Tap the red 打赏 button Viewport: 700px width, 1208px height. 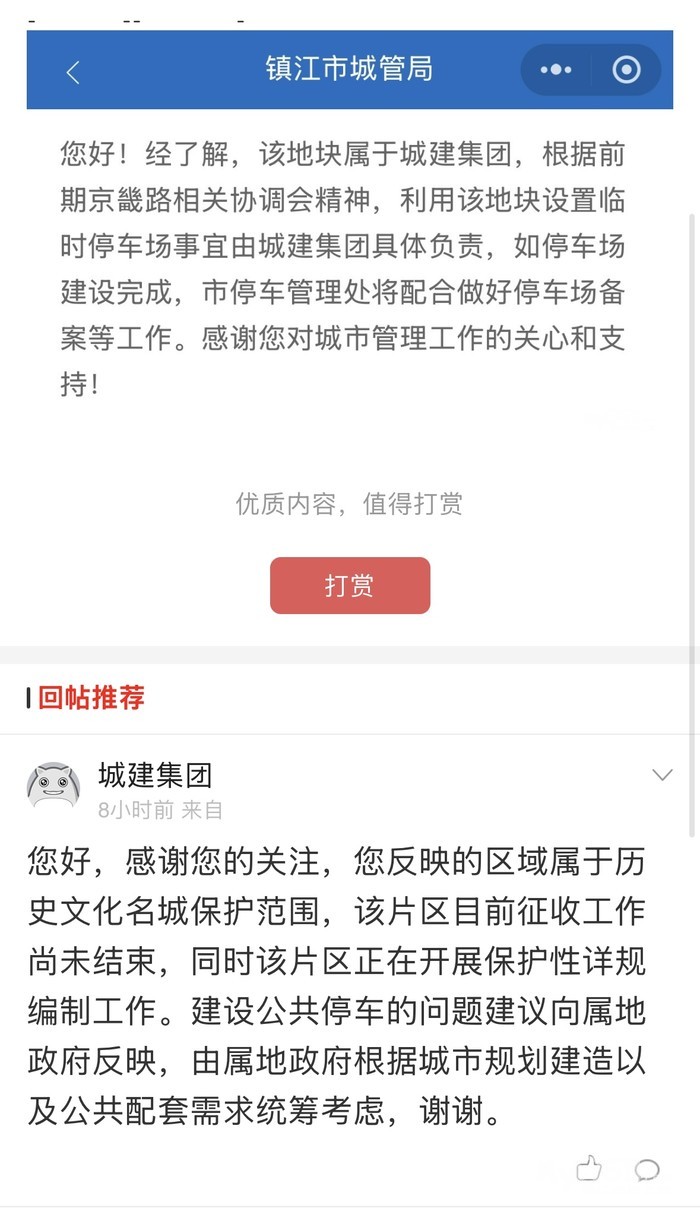click(350, 585)
